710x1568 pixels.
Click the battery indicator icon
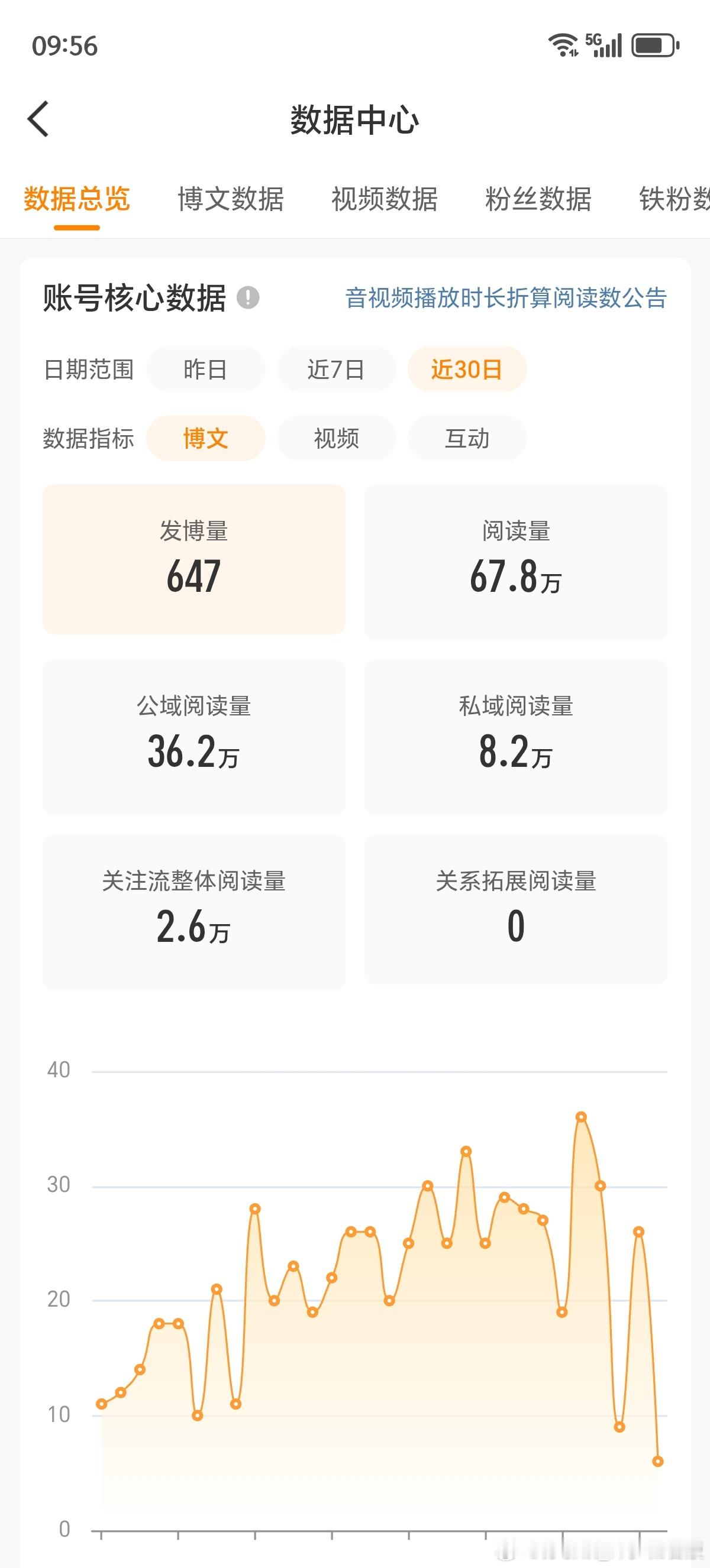(x=651, y=44)
